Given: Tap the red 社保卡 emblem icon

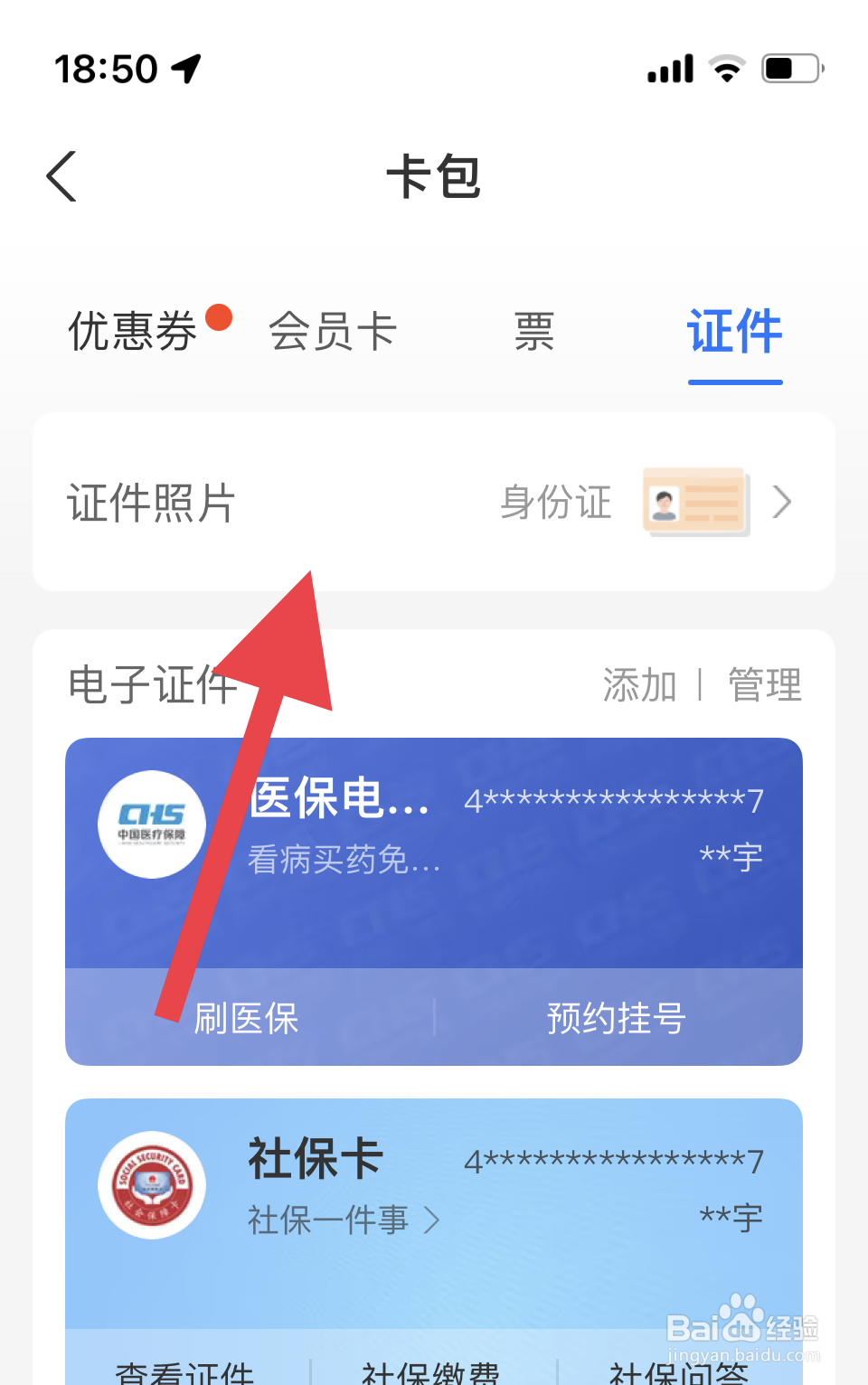Looking at the screenshot, I should coord(151,1185).
